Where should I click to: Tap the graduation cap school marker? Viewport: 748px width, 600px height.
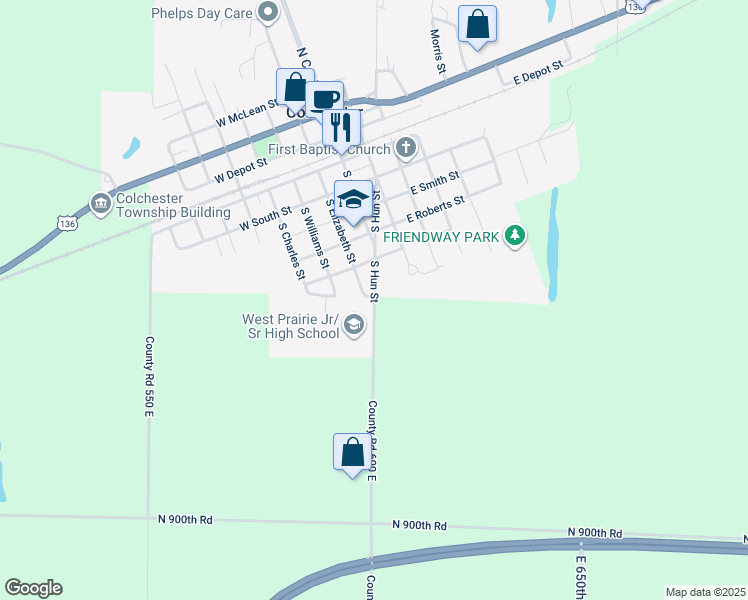coord(353,199)
